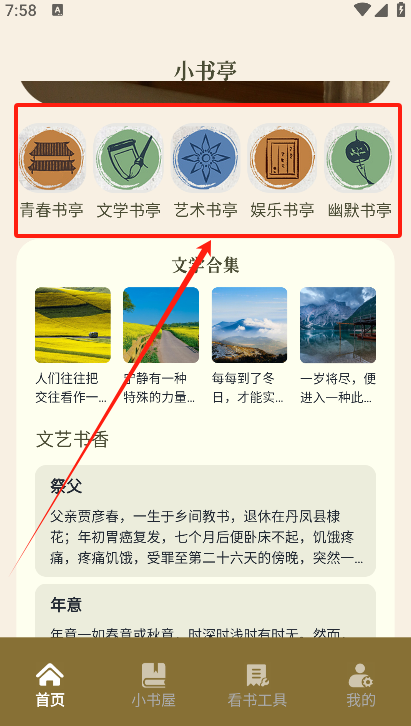Open the 娱乐书亭 category

pyautogui.click(x=282, y=170)
